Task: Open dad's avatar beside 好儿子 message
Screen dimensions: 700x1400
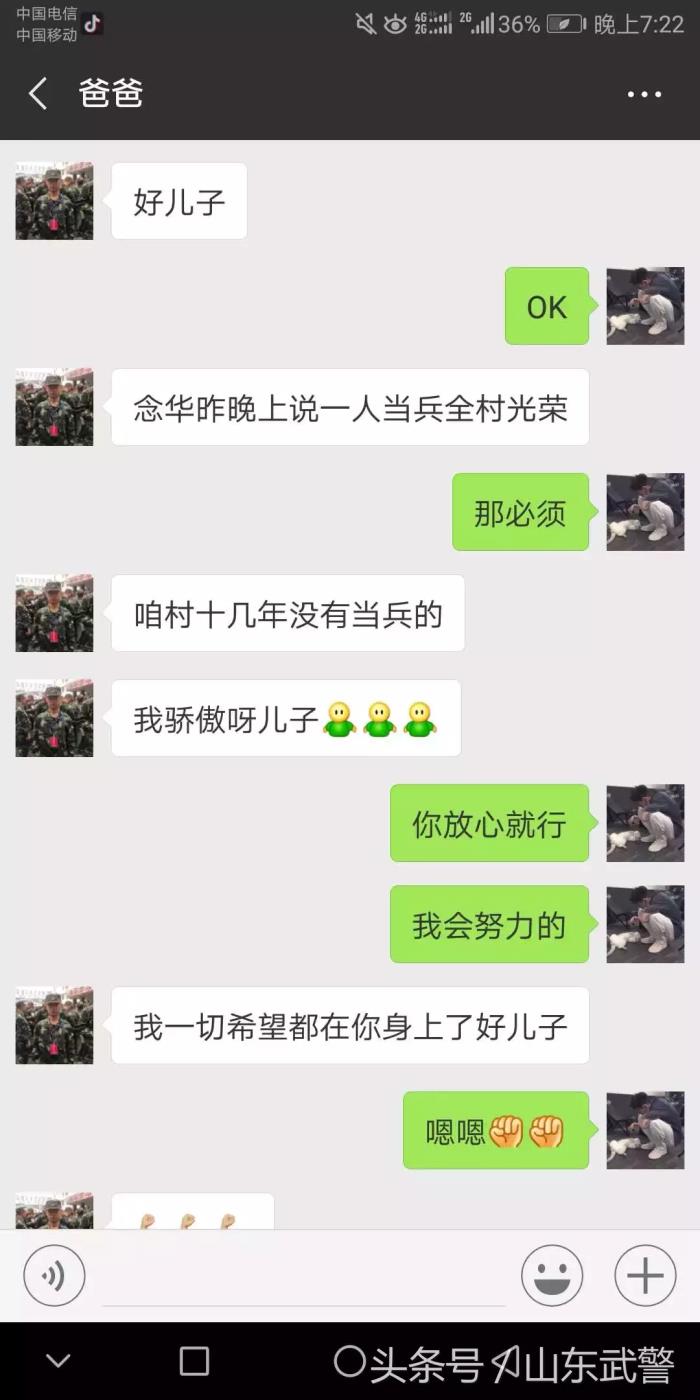Action: point(54,201)
